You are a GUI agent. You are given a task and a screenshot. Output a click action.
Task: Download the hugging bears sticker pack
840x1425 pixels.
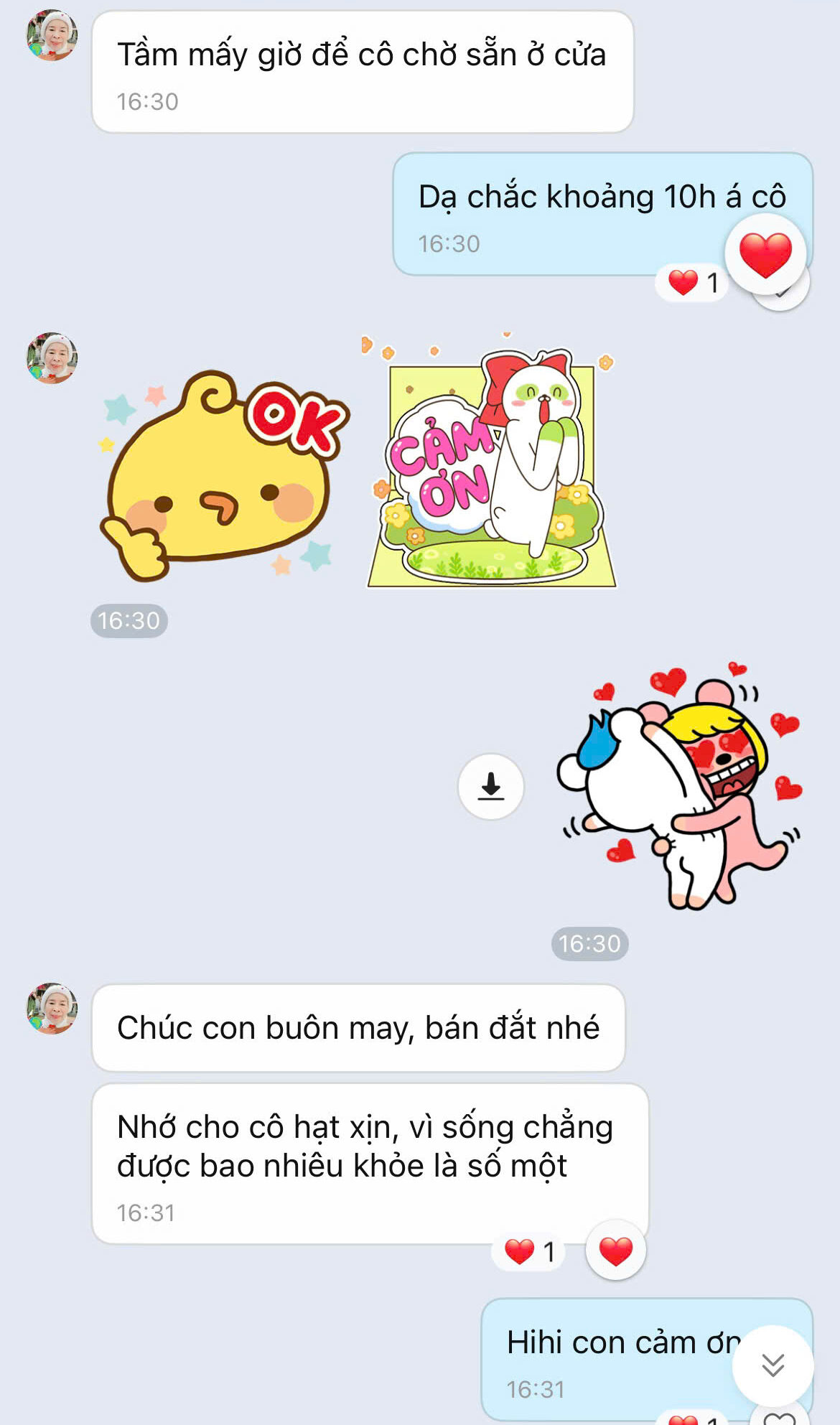[491, 787]
